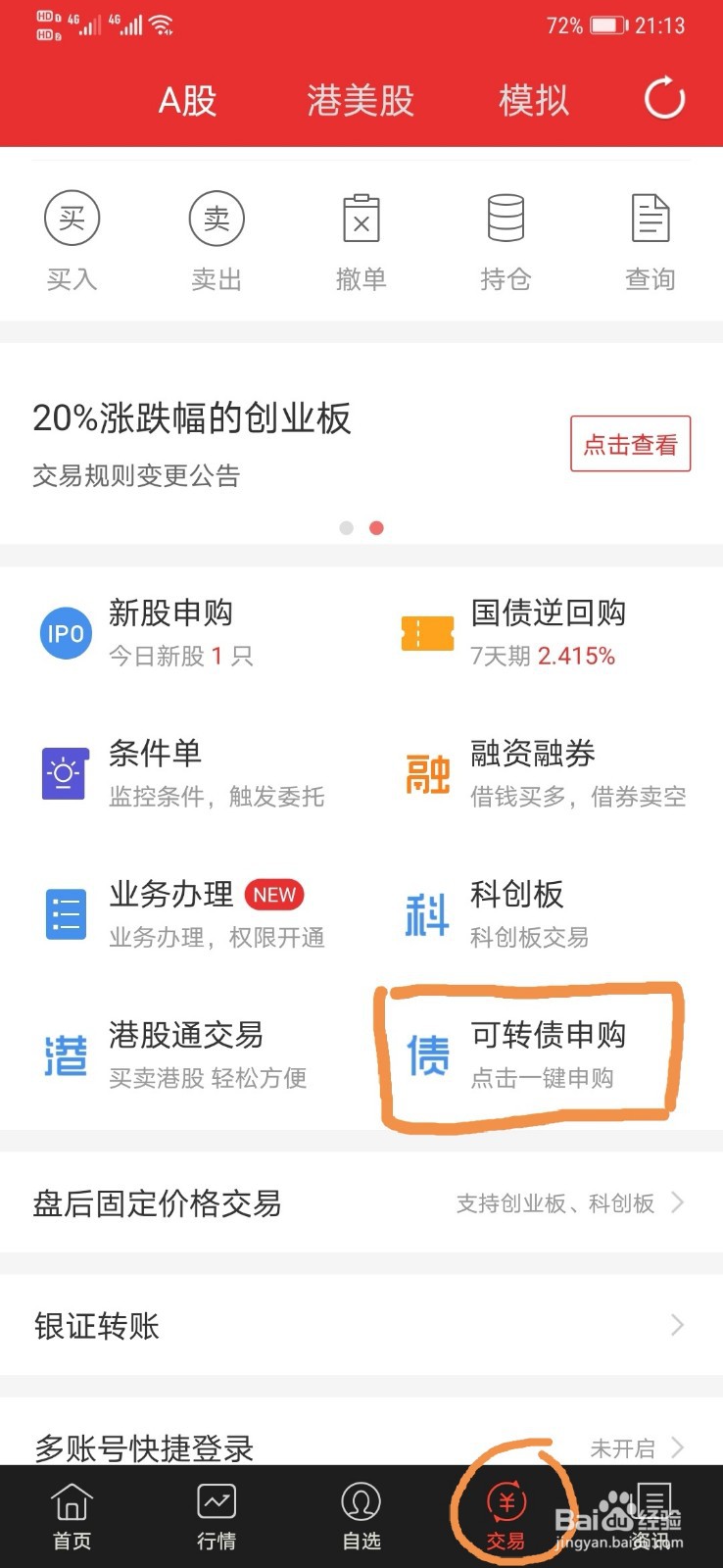The height and width of the screenshot is (1568, 723).
Task: Switch to the 港美股 tab
Action: click(361, 100)
